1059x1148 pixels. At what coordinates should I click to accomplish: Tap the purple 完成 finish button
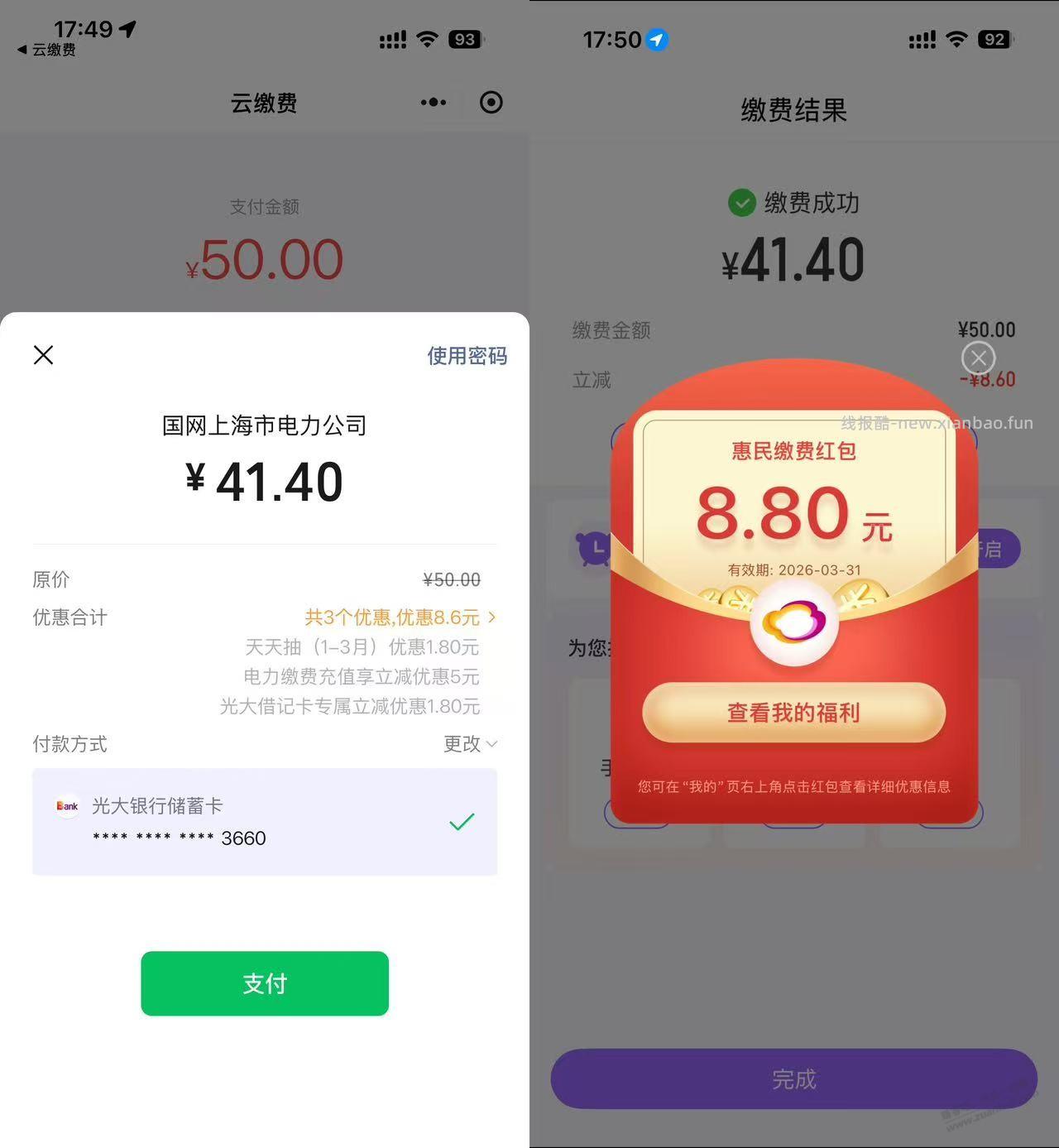pyautogui.click(x=793, y=1078)
